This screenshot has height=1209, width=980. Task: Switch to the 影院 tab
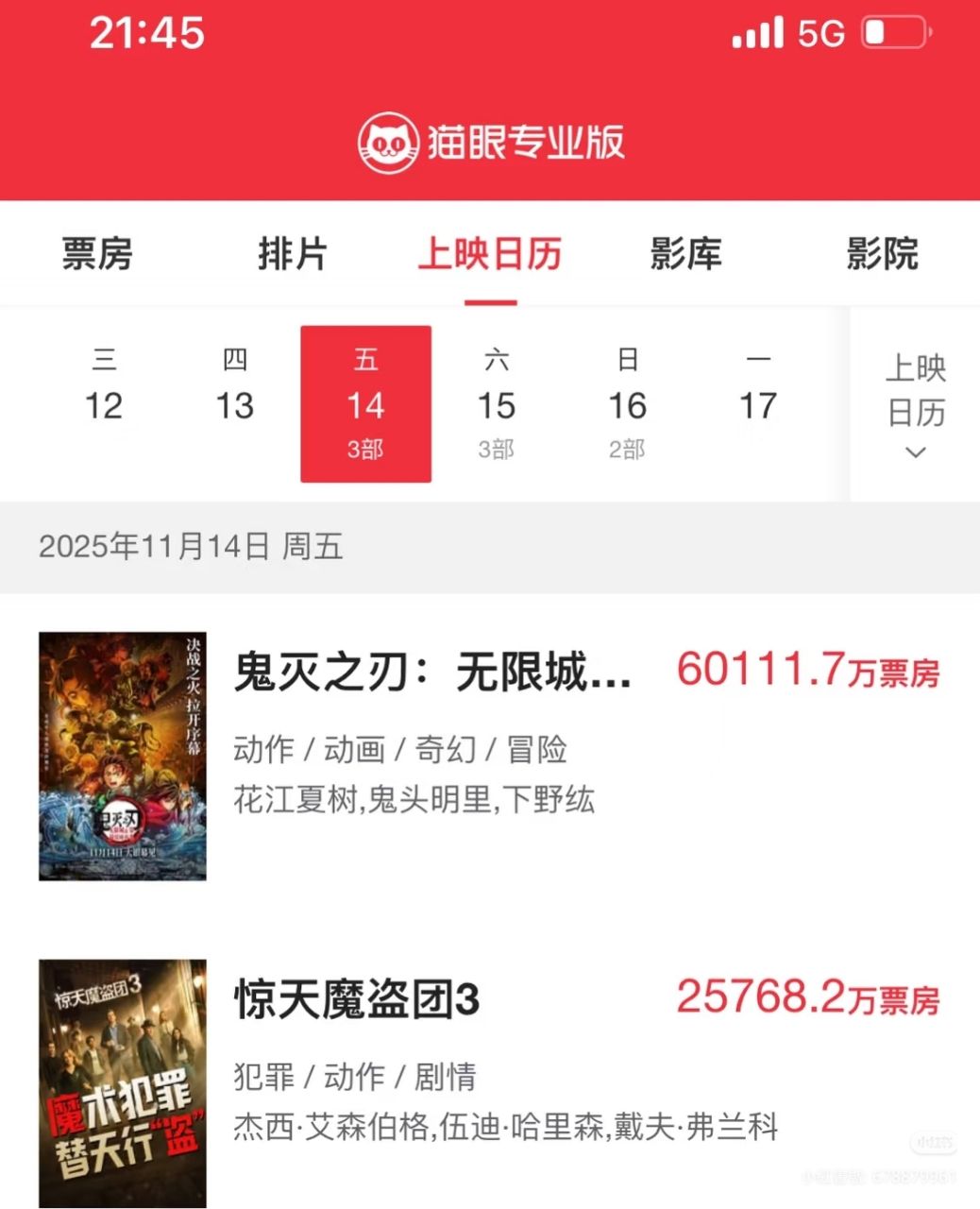tap(882, 254)
